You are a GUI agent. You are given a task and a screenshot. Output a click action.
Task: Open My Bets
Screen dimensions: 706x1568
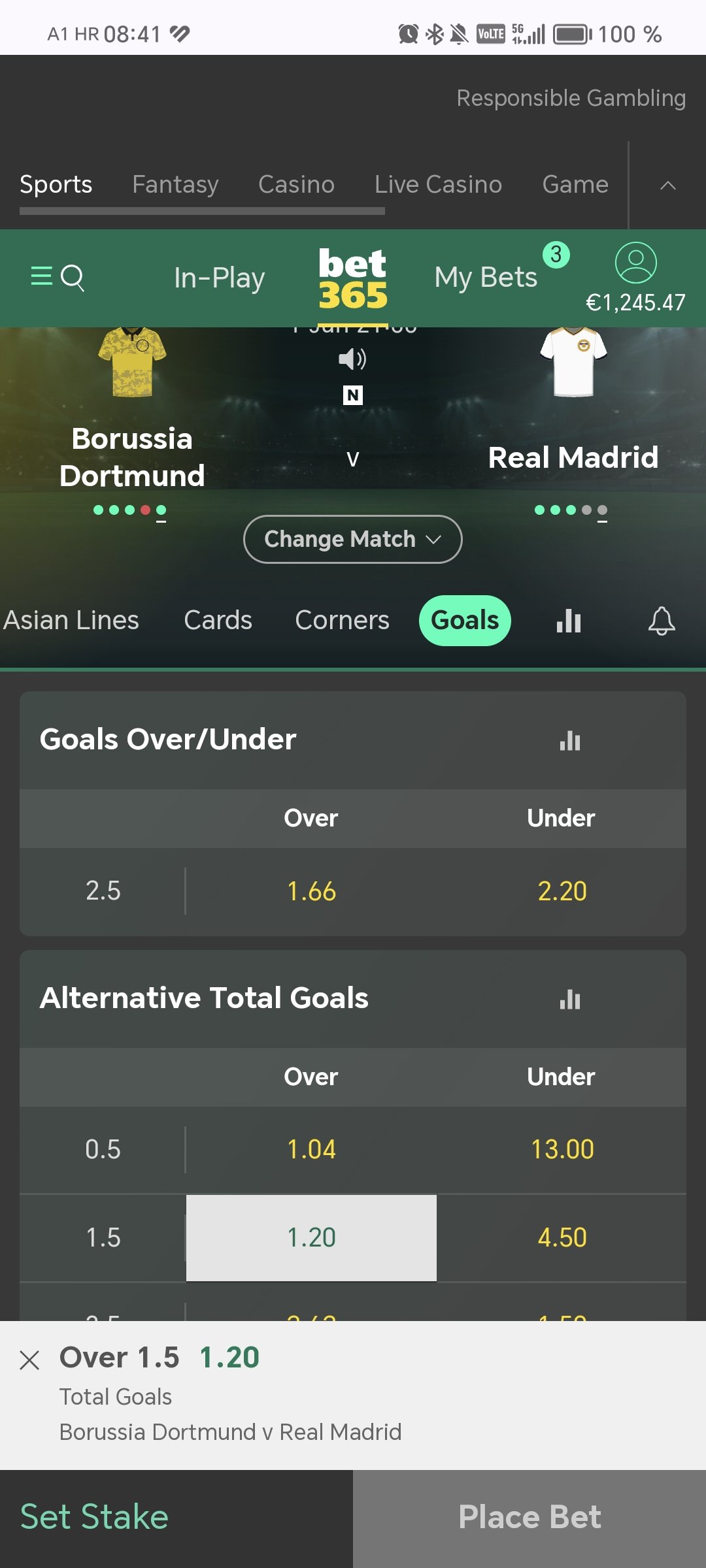(x=486, y=278)
